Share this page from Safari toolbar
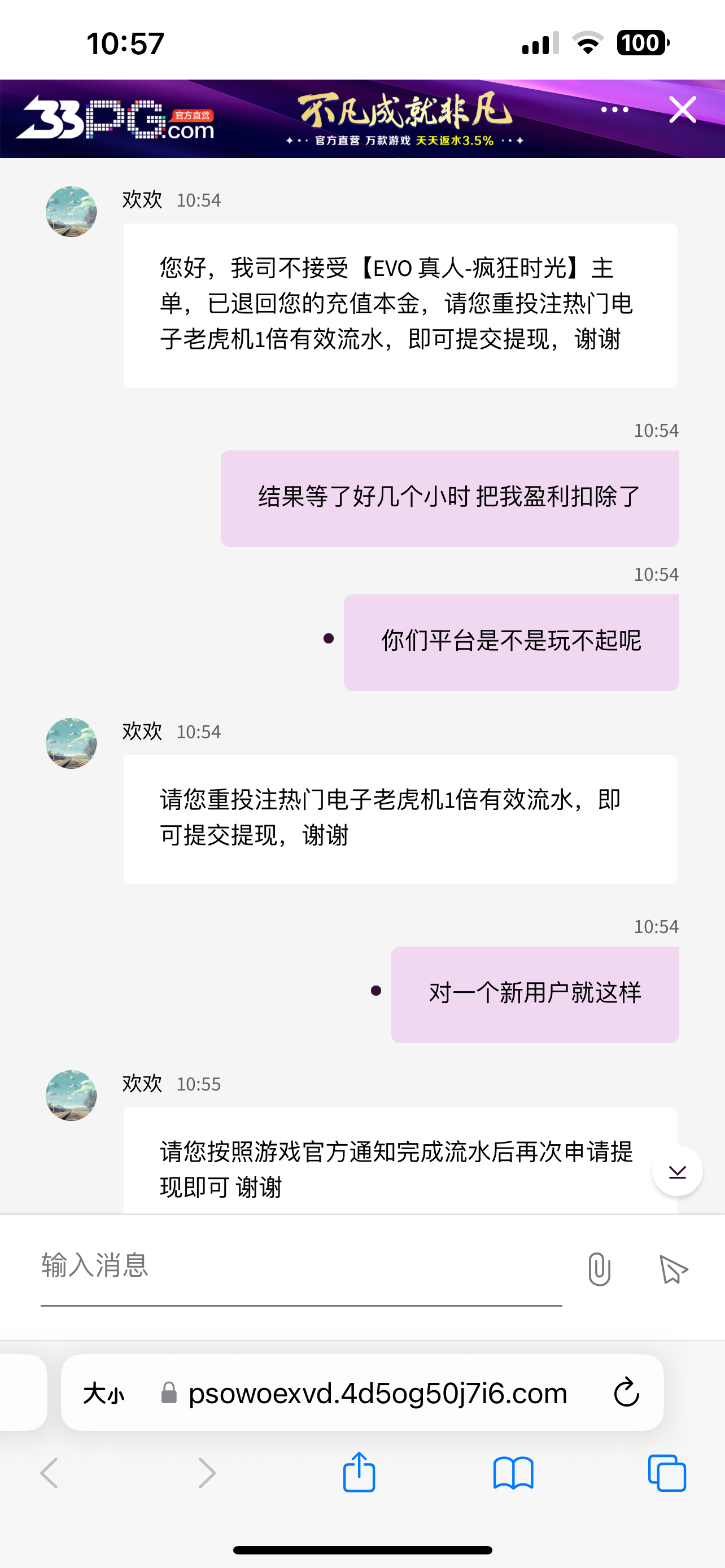725x1568 pixels. tap(359, 1473)
